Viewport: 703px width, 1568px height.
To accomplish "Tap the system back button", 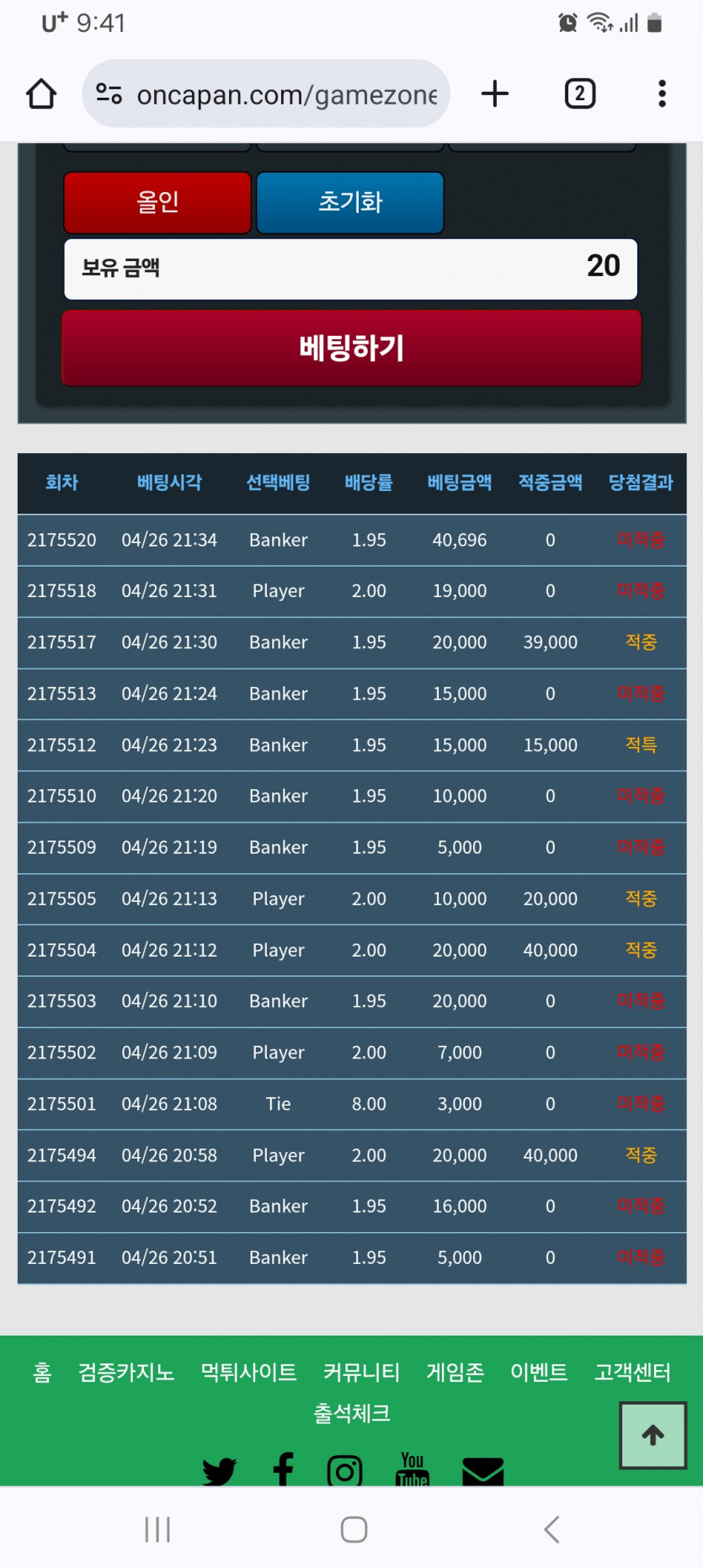I will pyautogui.click(x=551, y=1529).
